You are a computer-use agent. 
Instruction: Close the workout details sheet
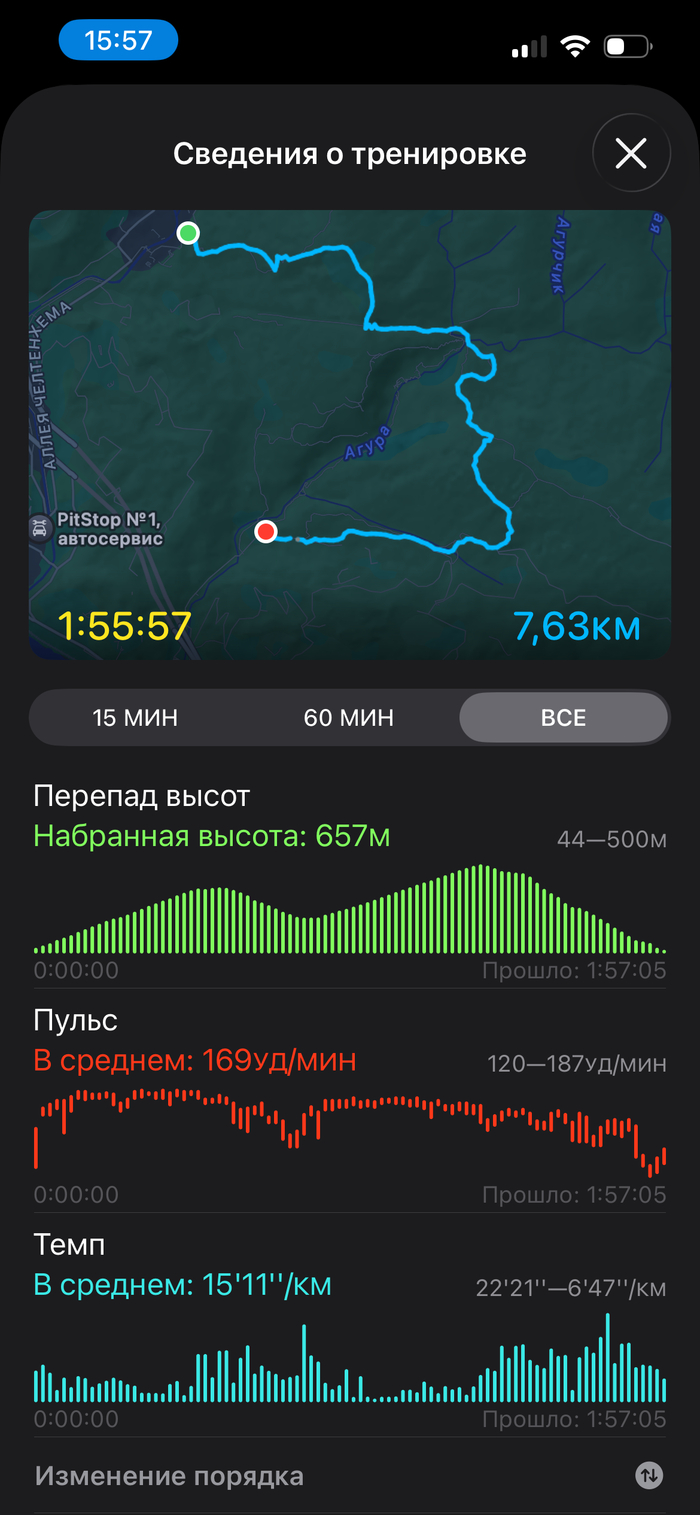coord(631,154)
